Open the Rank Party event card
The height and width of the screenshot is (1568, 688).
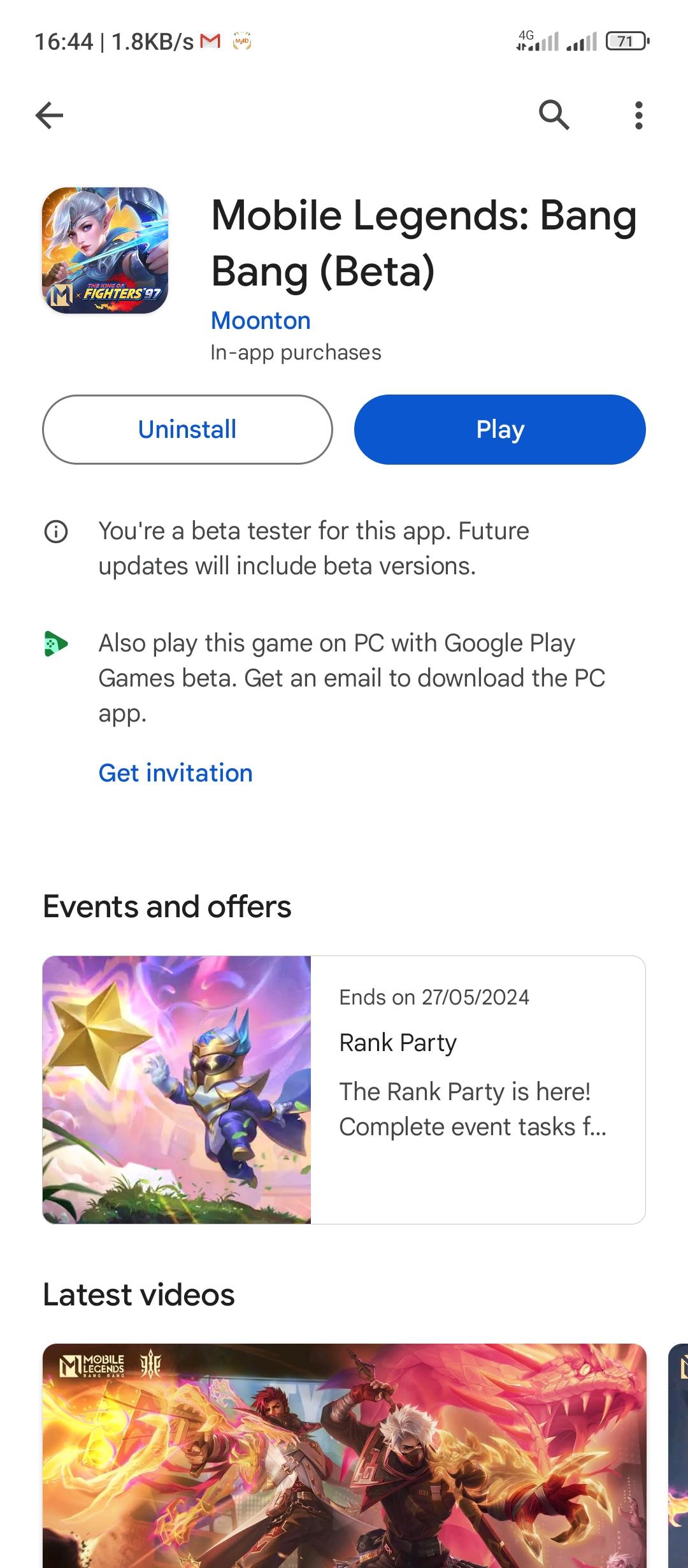[x=344, y=1089]
